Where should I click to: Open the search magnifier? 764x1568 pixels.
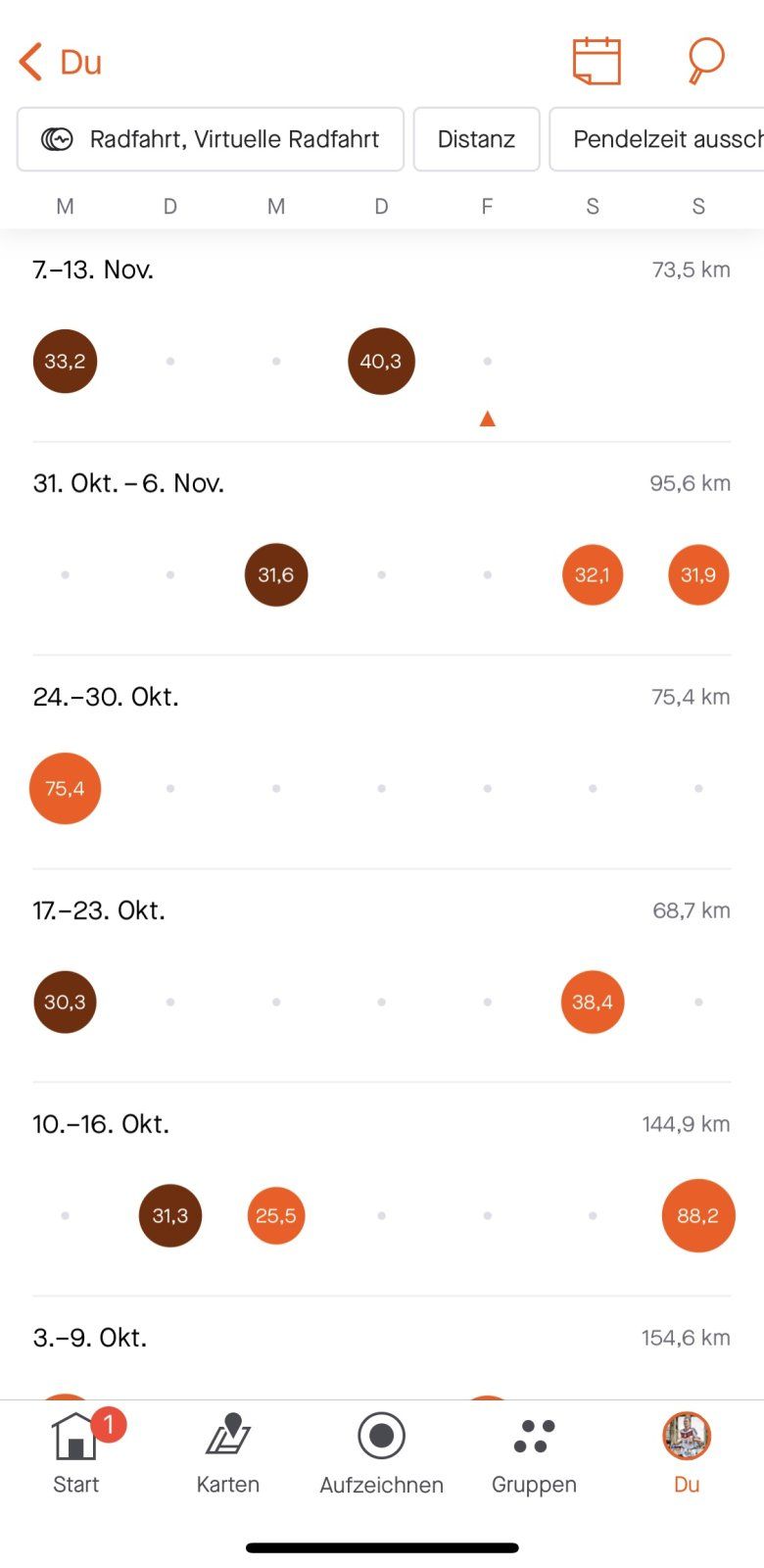[705, 61]
